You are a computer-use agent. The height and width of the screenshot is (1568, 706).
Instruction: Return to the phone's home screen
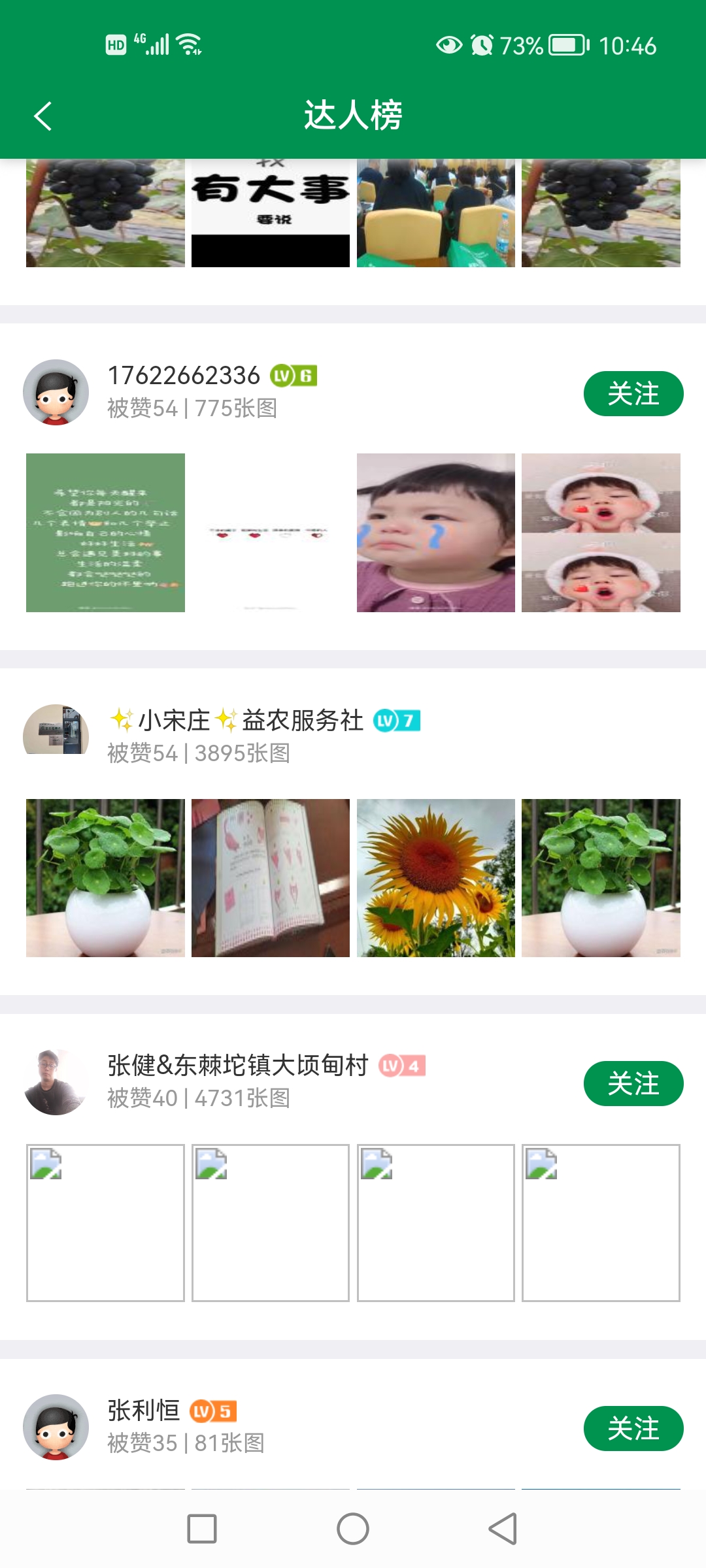click(353, 1529)
